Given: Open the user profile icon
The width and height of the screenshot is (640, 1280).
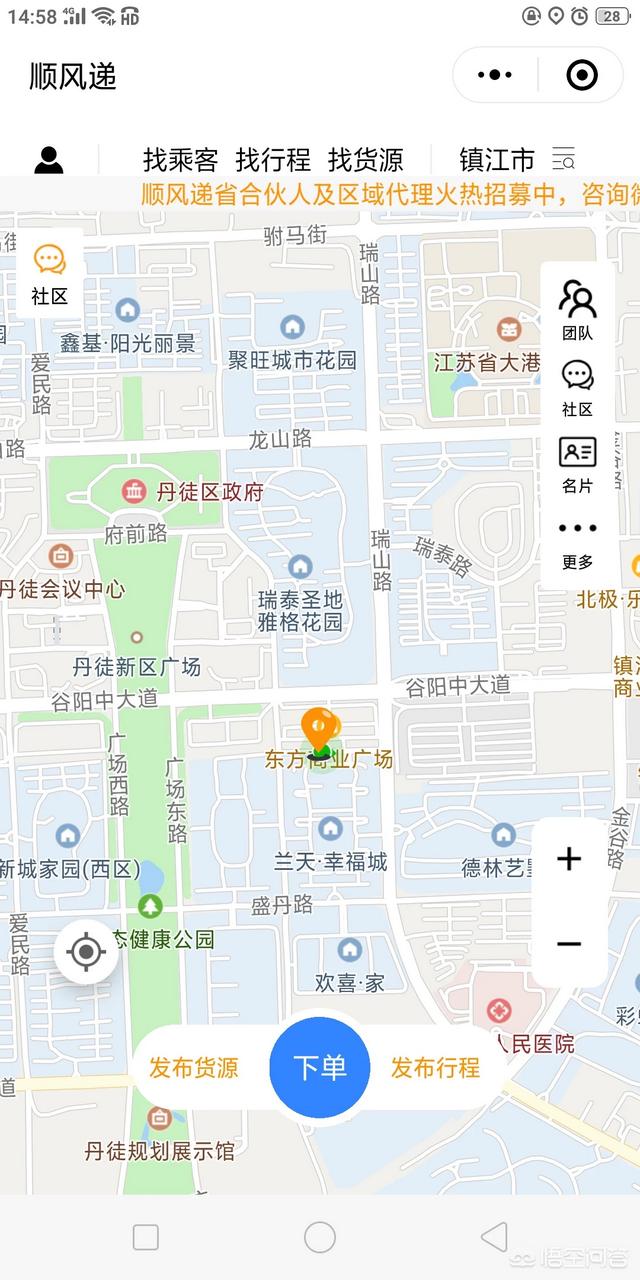Looking at the screenshot, I should pyautogui.click(x=49, y=160).
